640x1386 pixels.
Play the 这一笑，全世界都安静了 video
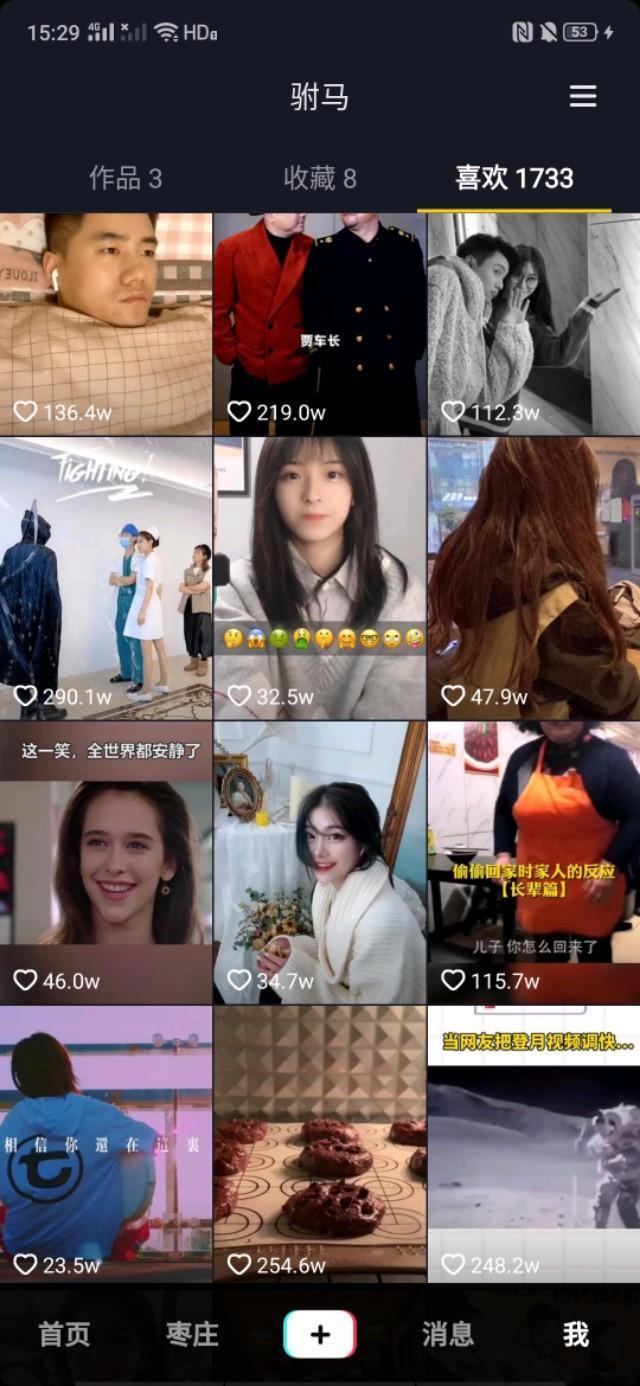tap(105, 862)
